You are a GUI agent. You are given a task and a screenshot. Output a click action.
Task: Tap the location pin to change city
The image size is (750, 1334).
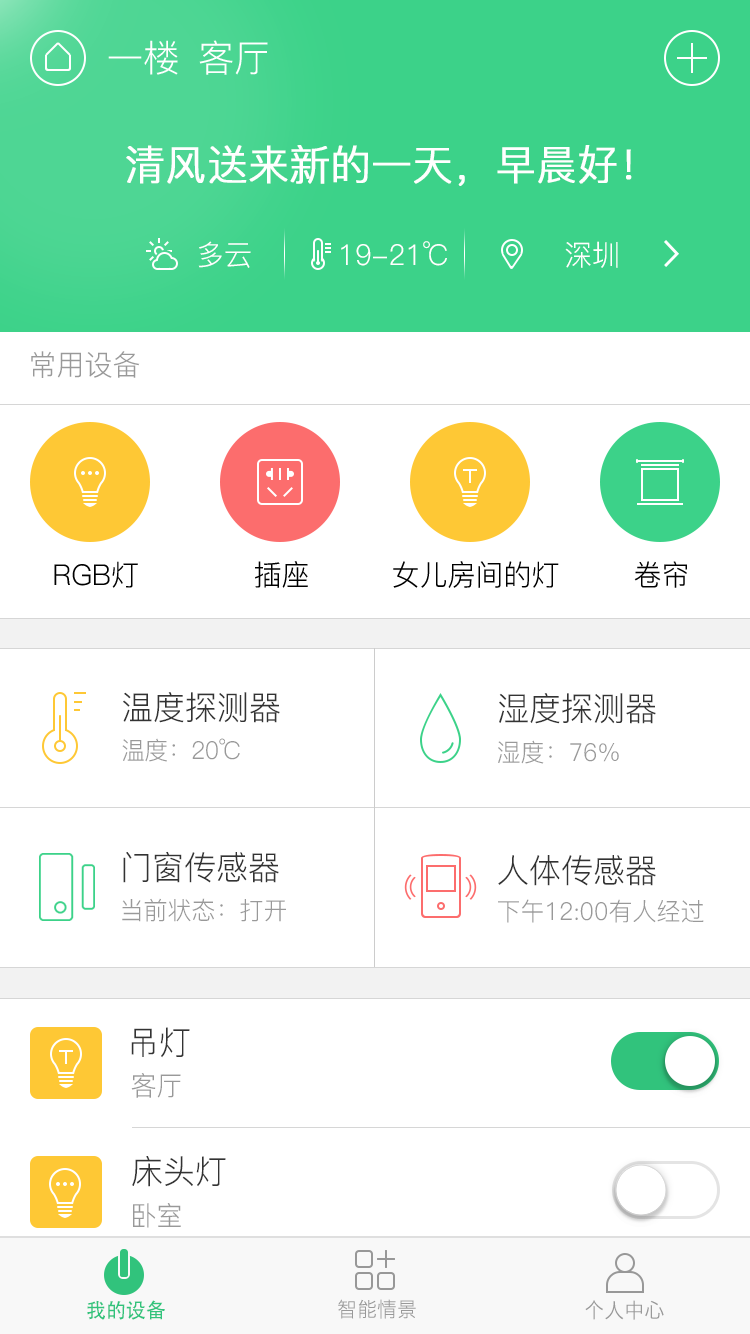pyautogui.click(x=511, y=255)
